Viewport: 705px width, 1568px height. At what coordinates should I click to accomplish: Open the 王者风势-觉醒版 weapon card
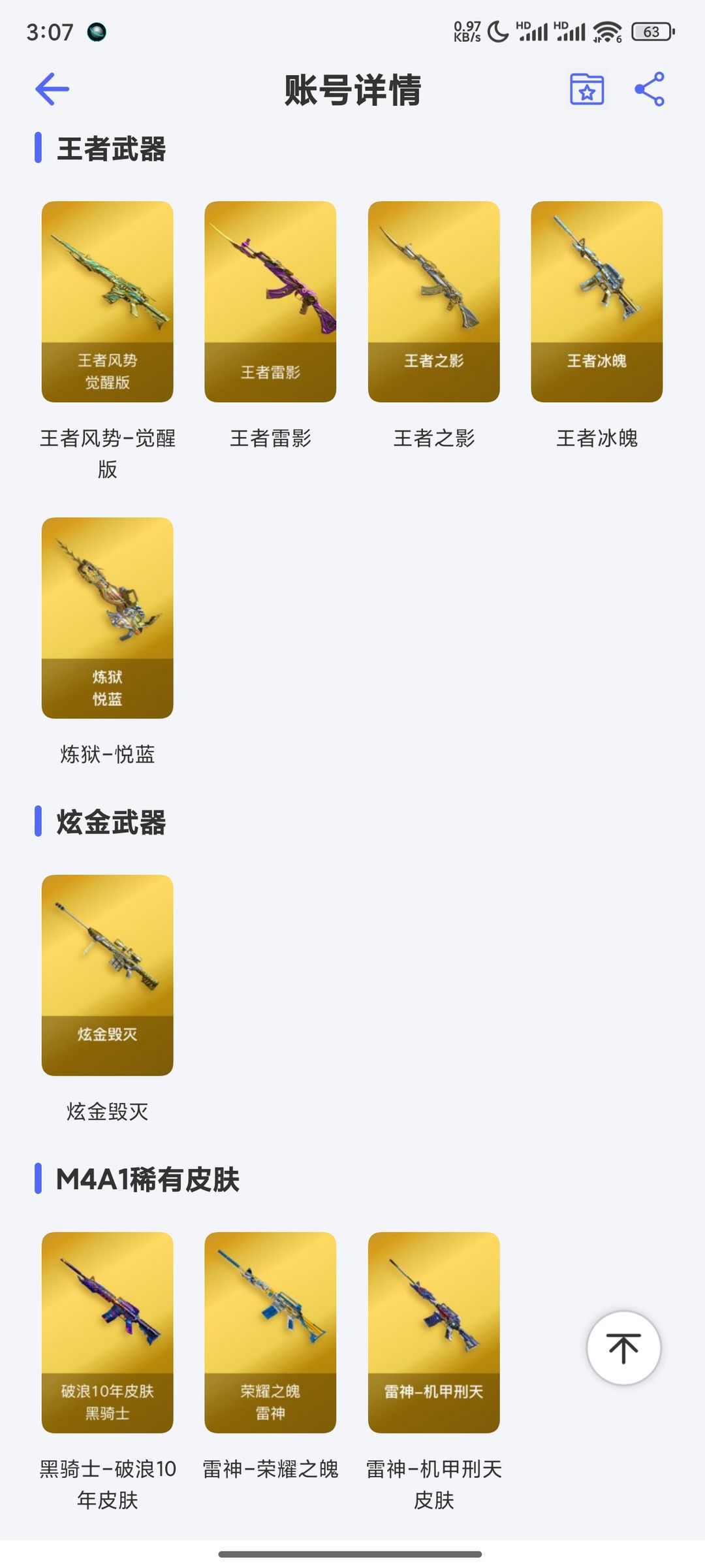[108, 302]
